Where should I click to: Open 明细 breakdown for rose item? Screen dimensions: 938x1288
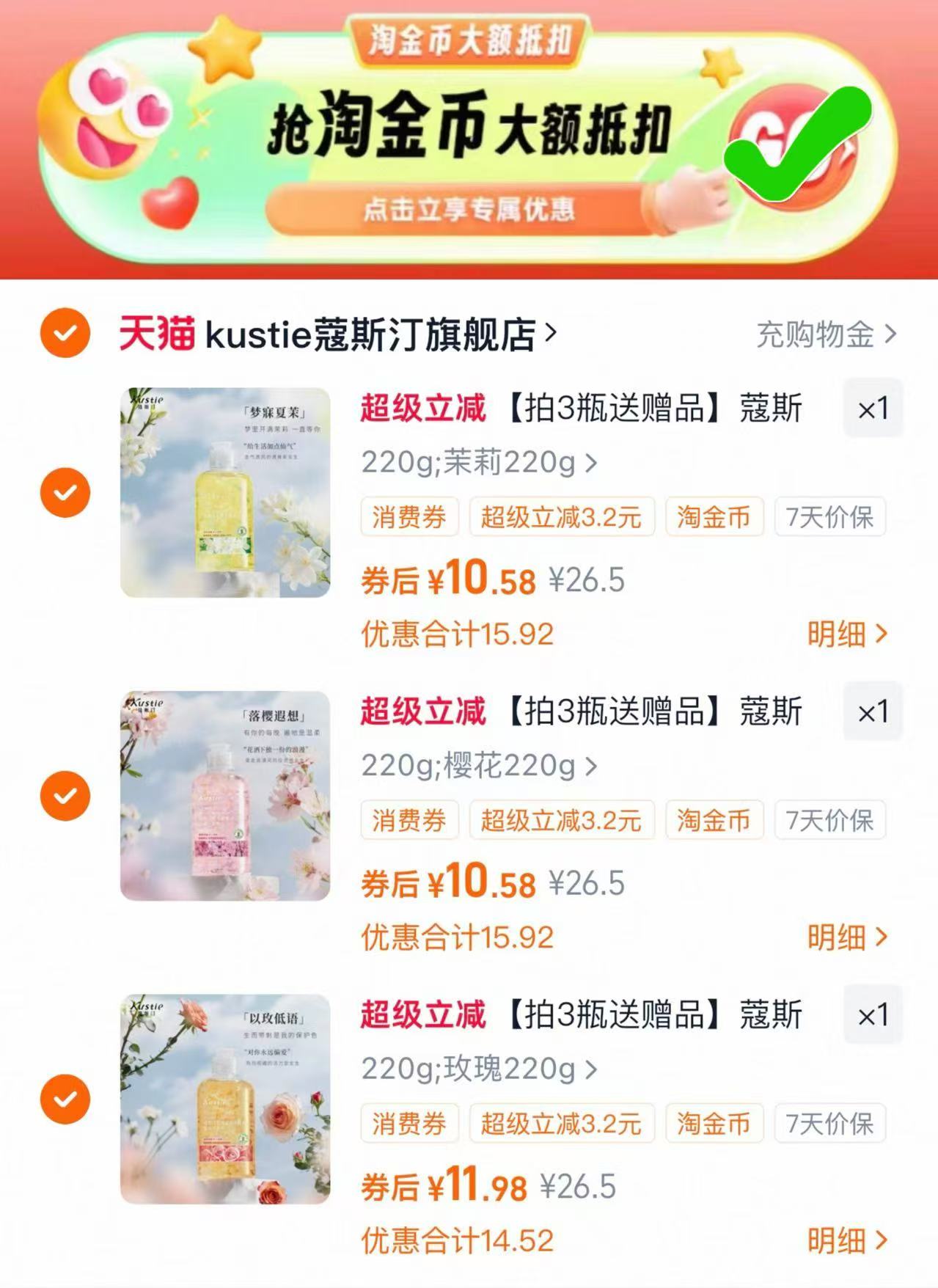click(x=848, y=1241)
